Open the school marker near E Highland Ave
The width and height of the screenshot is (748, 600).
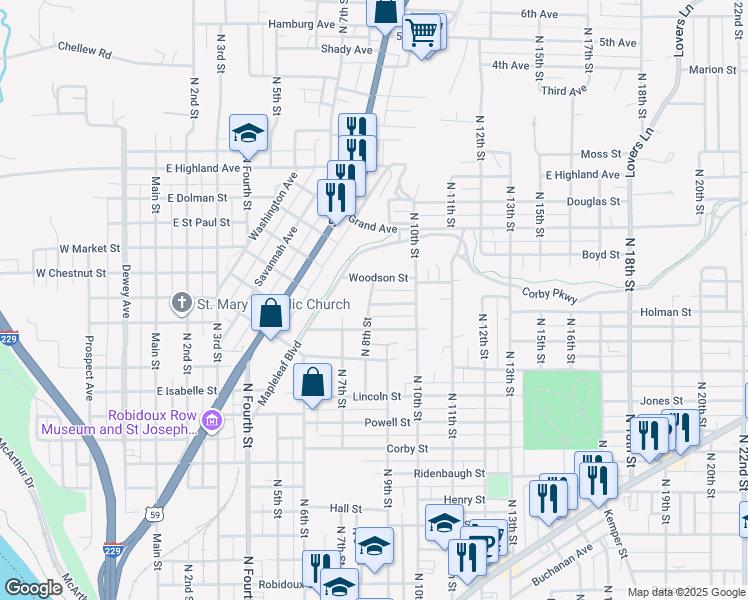tap(248, 135)
